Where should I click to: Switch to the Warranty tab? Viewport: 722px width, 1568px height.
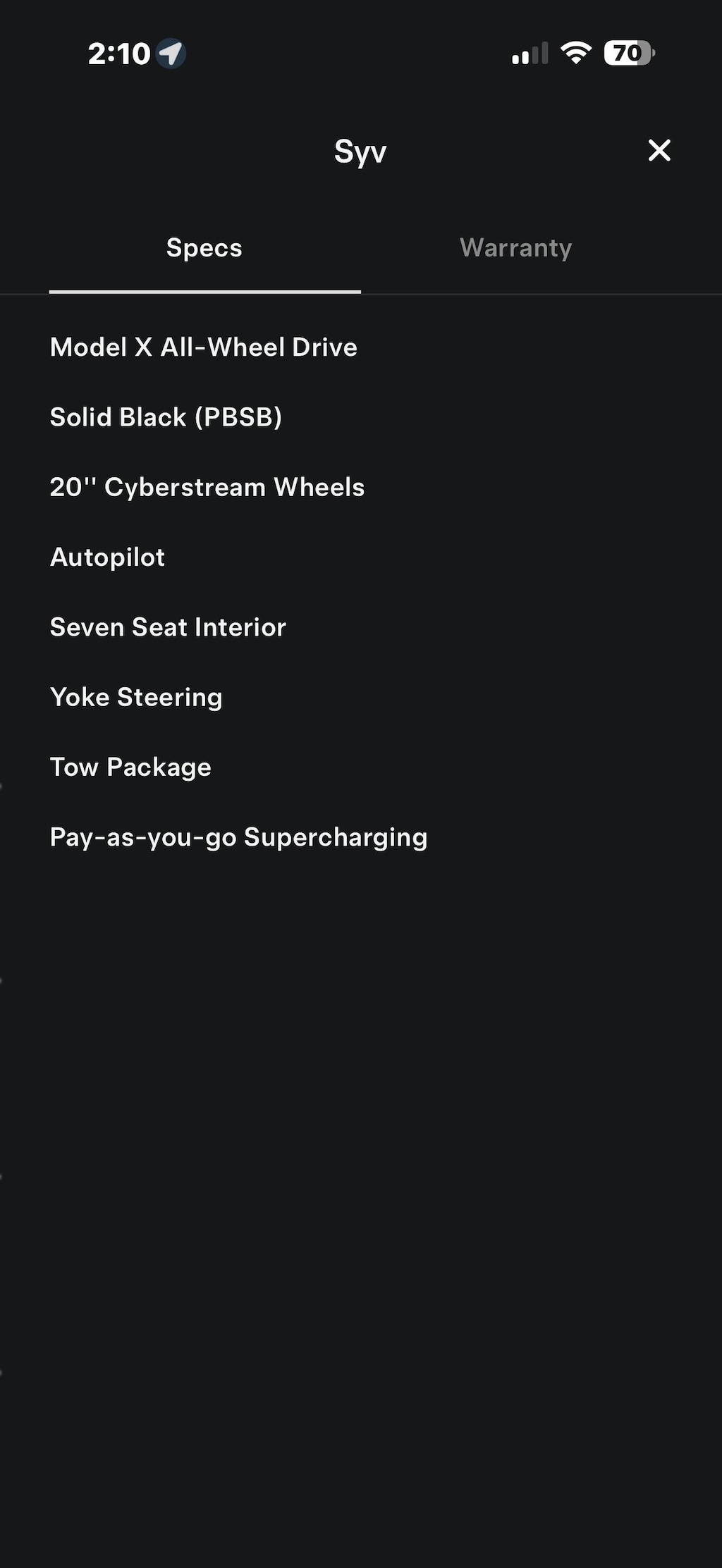click(x=515, y=248)
